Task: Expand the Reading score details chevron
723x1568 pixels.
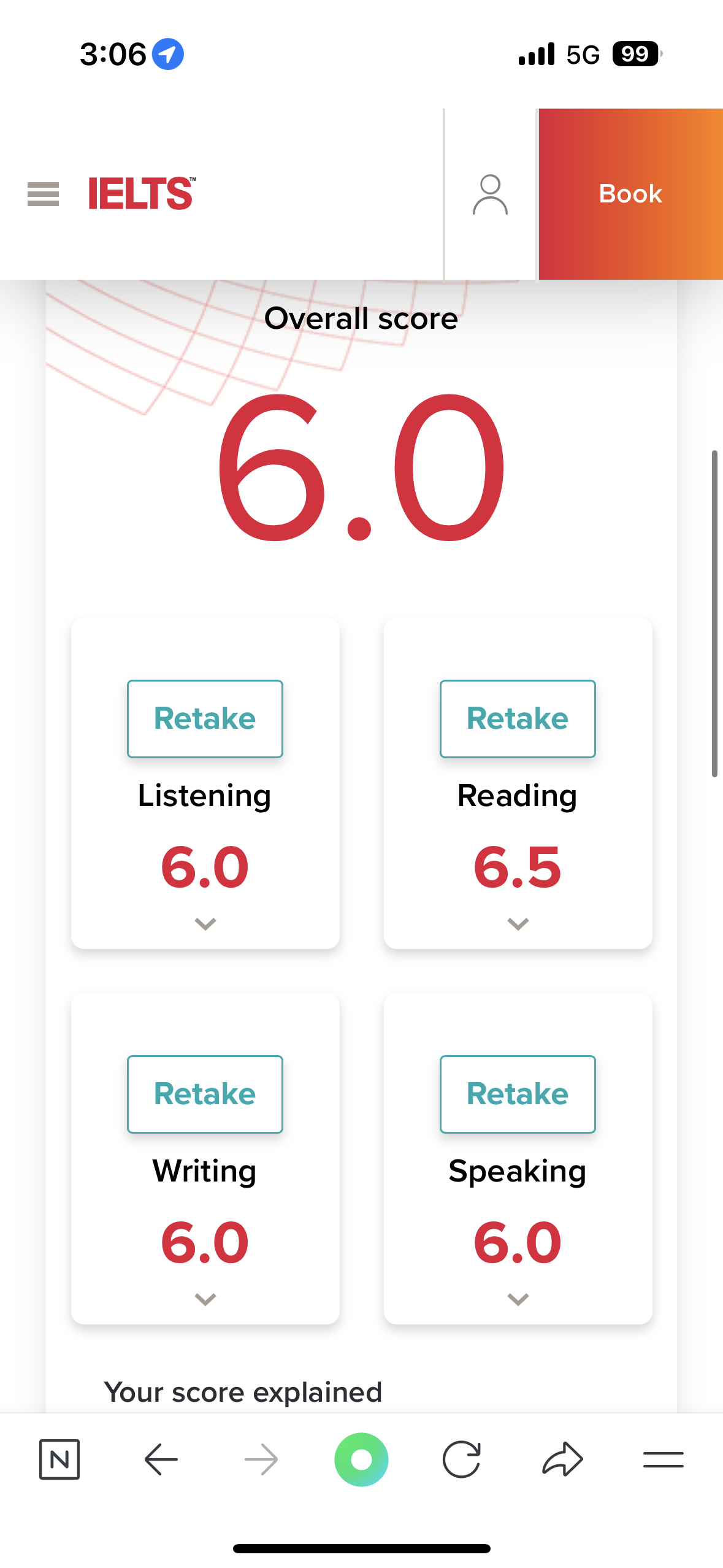Action: click(x=518, y=924)
